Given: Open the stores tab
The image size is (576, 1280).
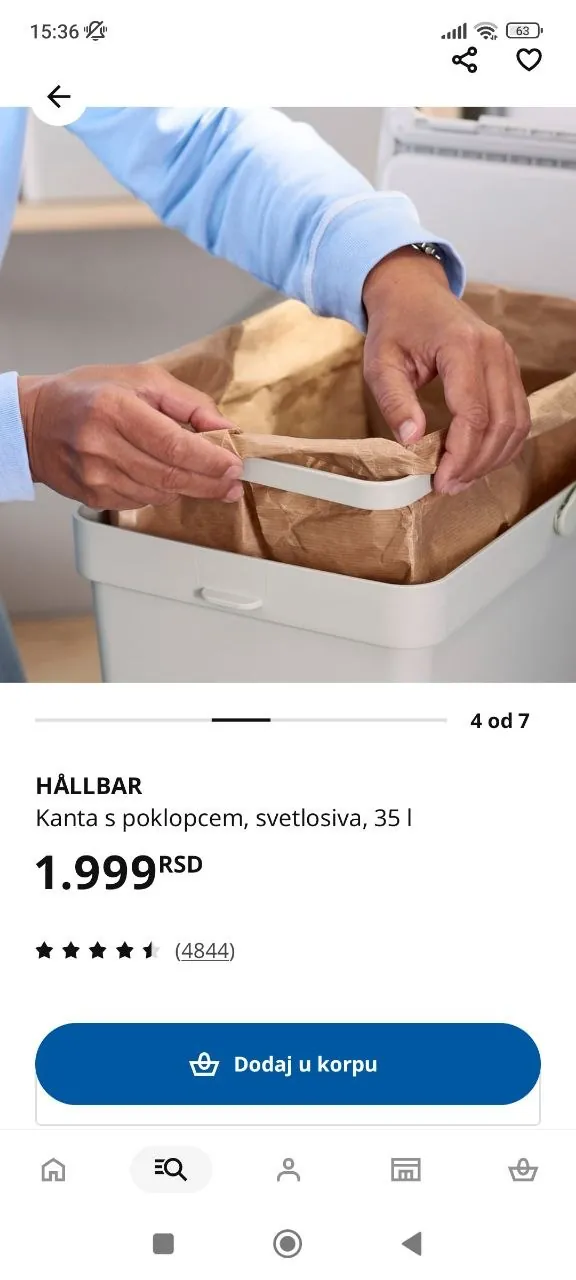Looking at the screenshot, I should tap(405, 1169).
